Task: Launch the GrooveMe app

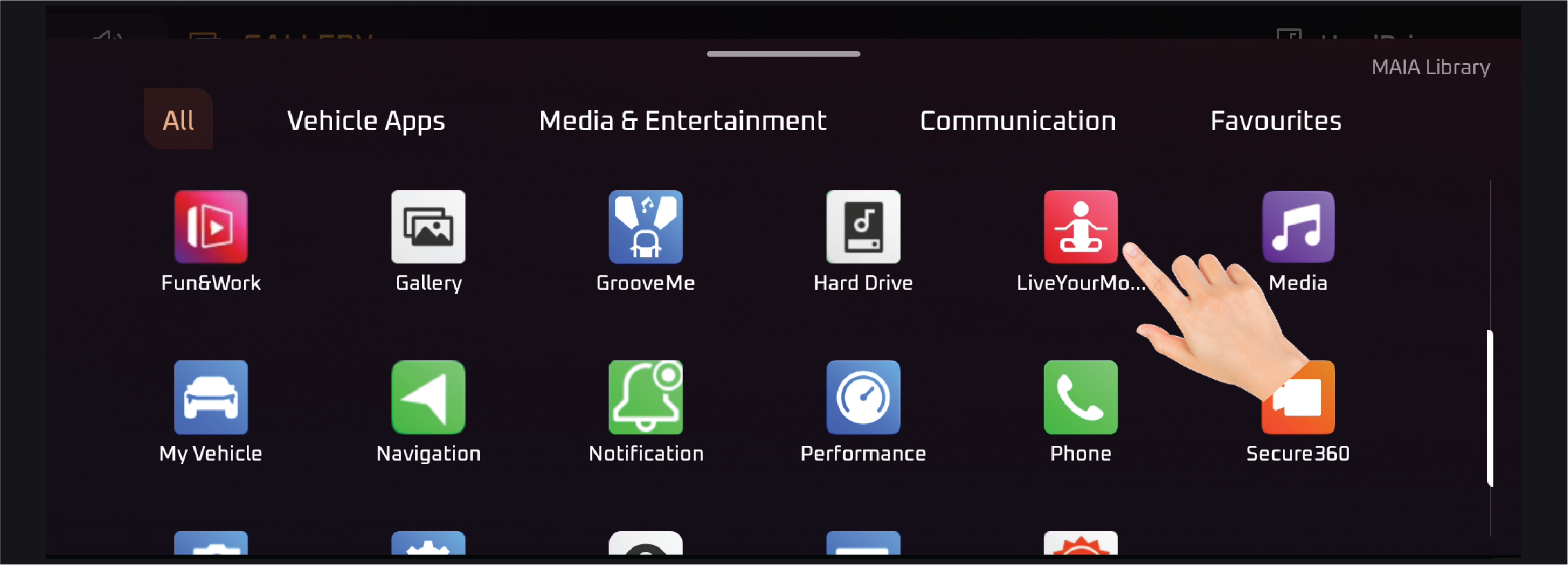Action: point(645,227)
